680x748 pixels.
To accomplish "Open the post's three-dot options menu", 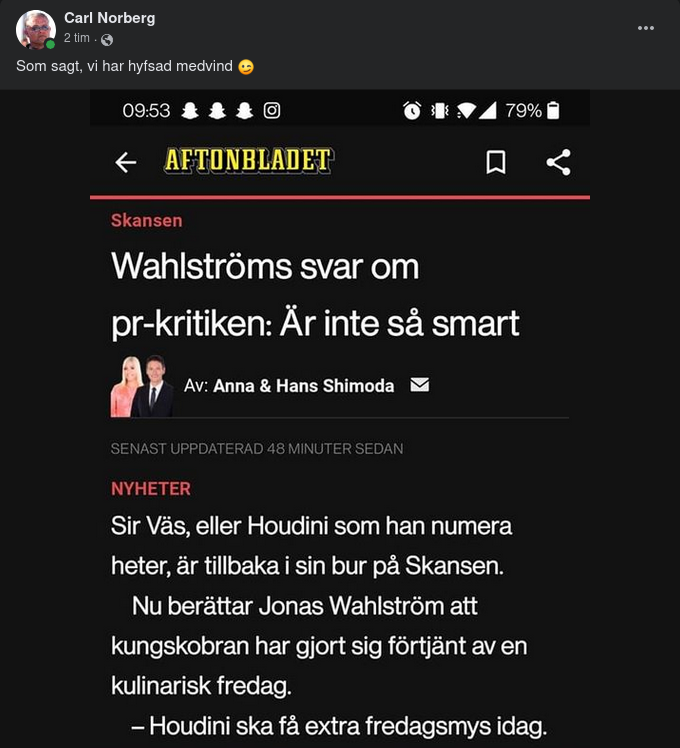I will [x=646, y=28].
